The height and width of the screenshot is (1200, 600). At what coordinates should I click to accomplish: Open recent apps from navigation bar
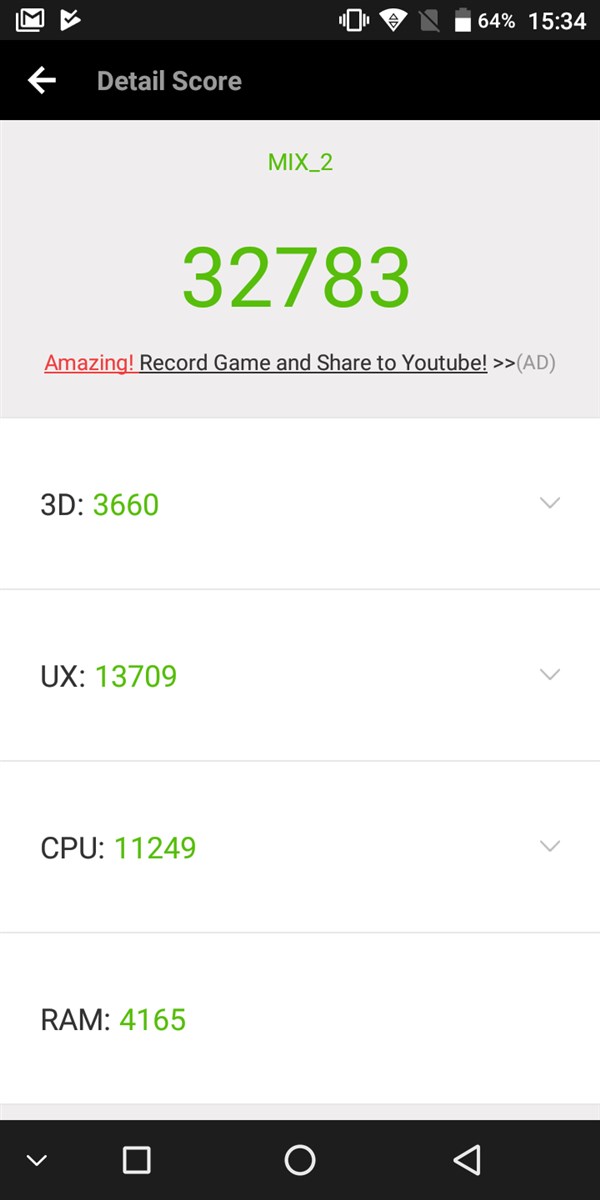136,1160
